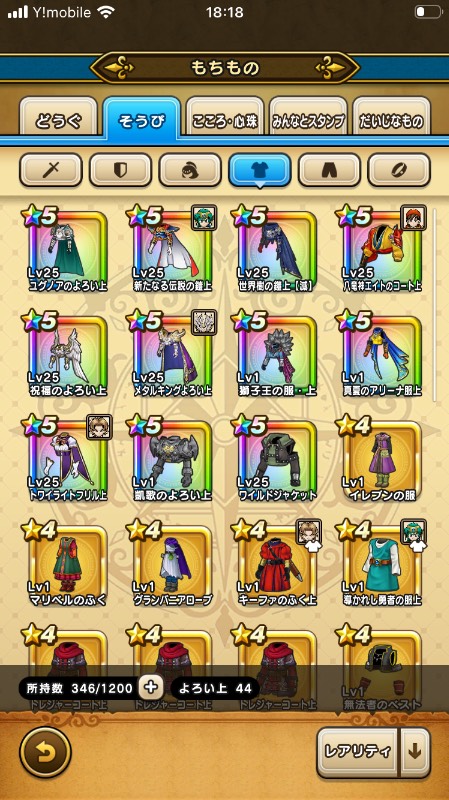Open the こころ・心珠 tab

(224, 120)
